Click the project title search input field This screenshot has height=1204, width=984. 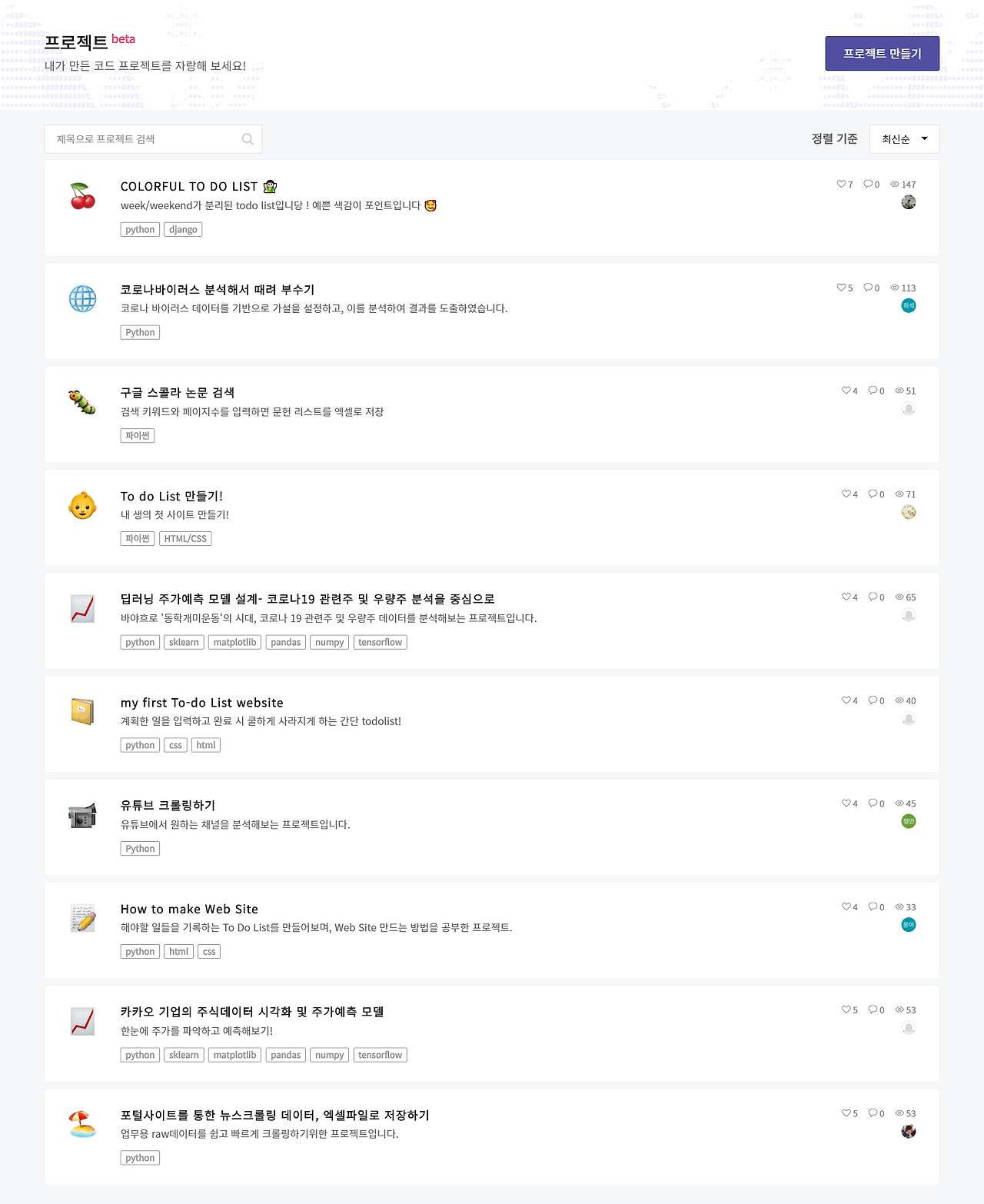tap(142, 138)
